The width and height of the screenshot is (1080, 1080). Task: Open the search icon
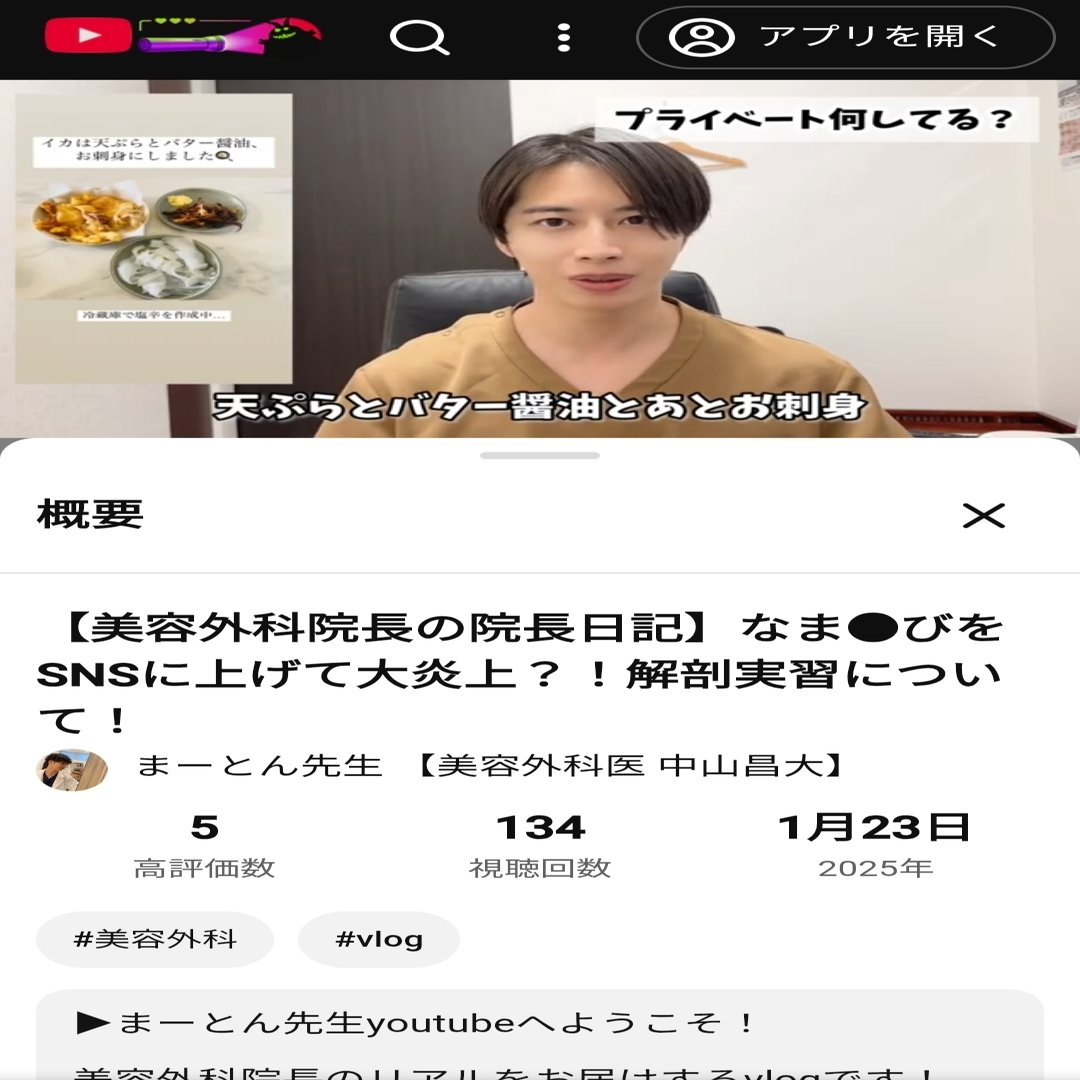(418, 38)
